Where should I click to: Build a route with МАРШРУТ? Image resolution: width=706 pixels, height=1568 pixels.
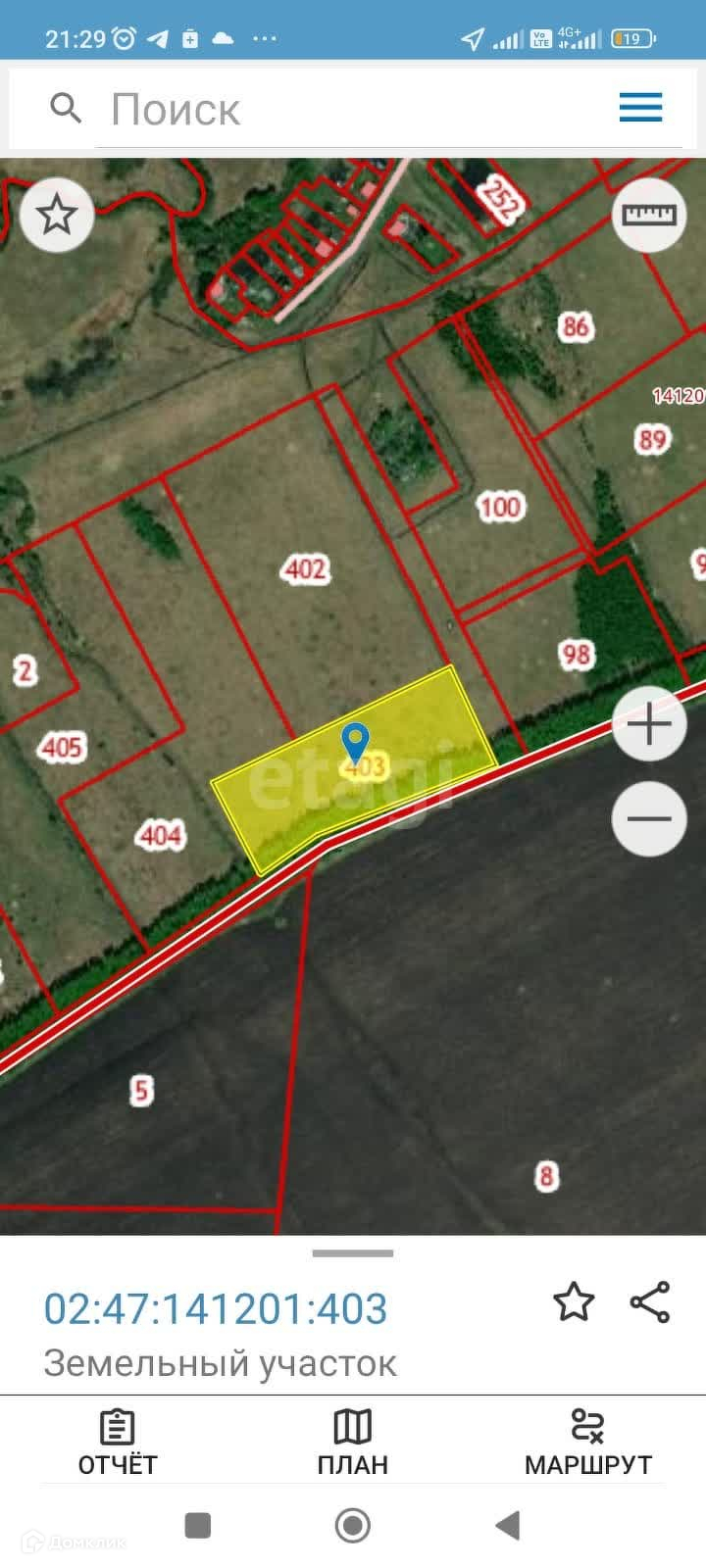(588, 1443)
